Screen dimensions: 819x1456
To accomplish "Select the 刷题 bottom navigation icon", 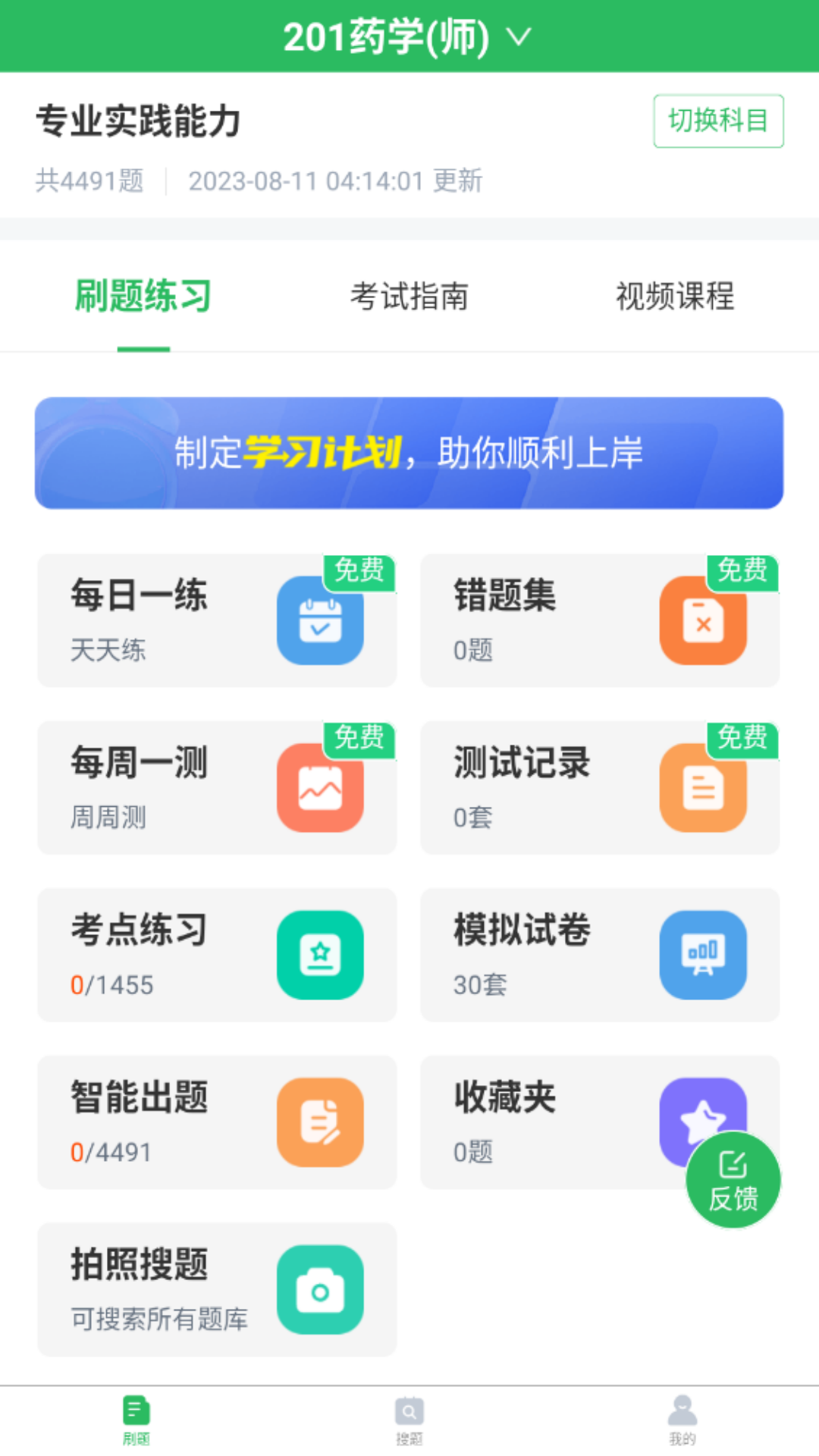I will pos(136,1412).
